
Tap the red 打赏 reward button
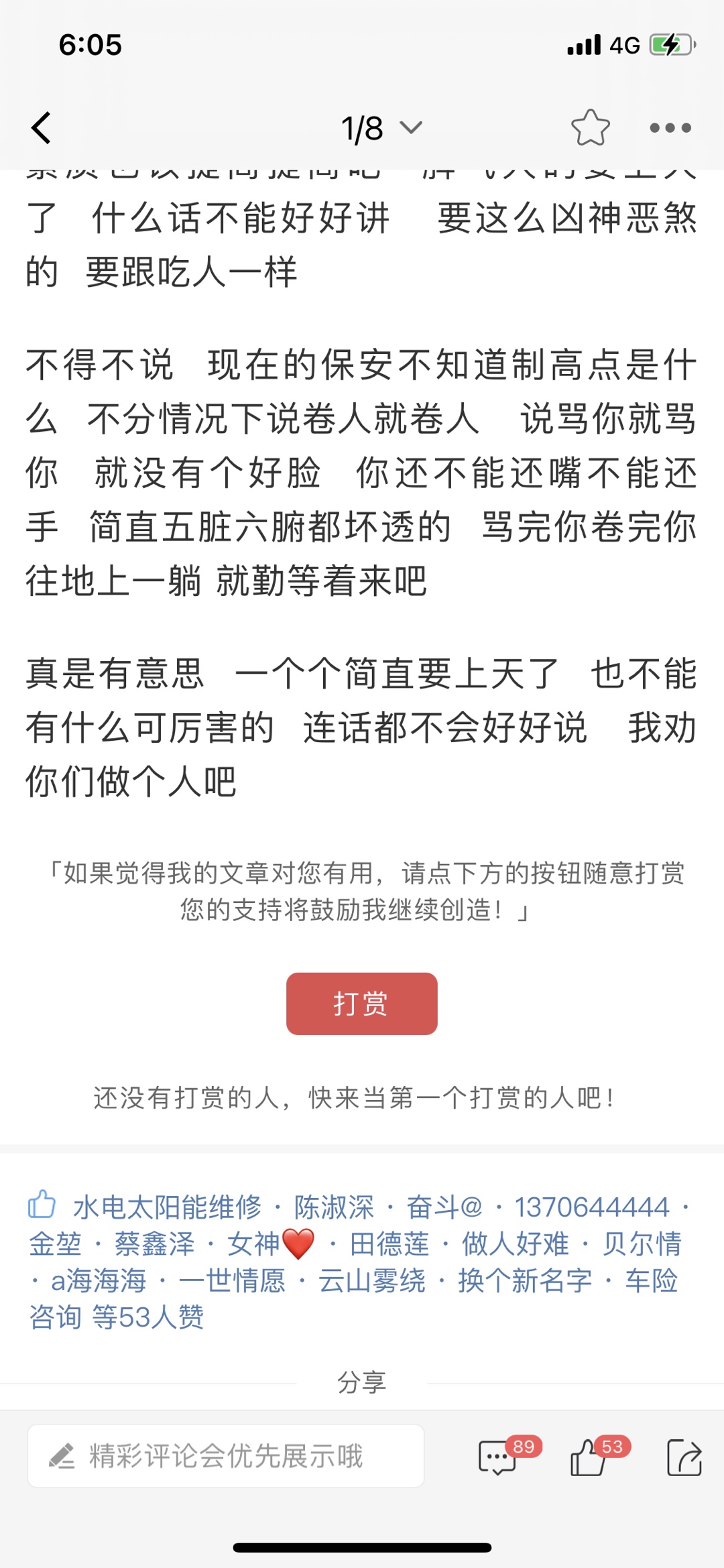pyautogui.click(x=361, y=1004)
